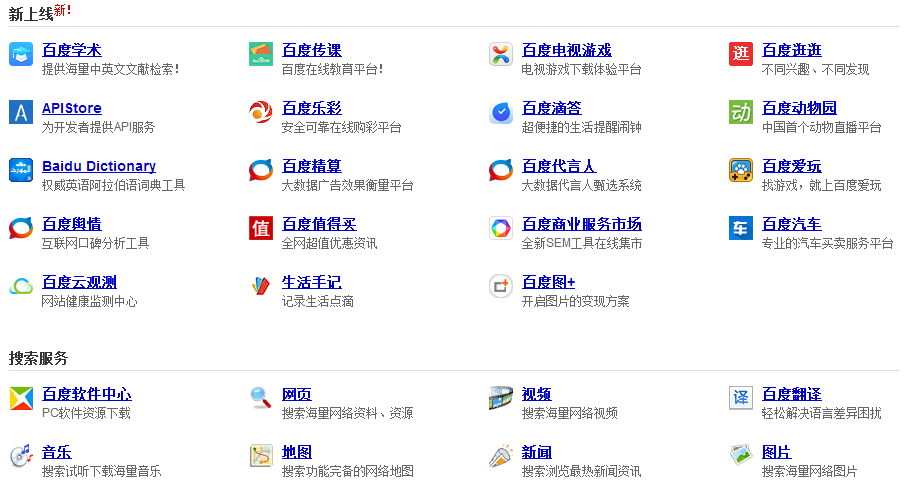Open the 地图 search service
Viewport: 907px width, 488px height.
tap(296, 452)
